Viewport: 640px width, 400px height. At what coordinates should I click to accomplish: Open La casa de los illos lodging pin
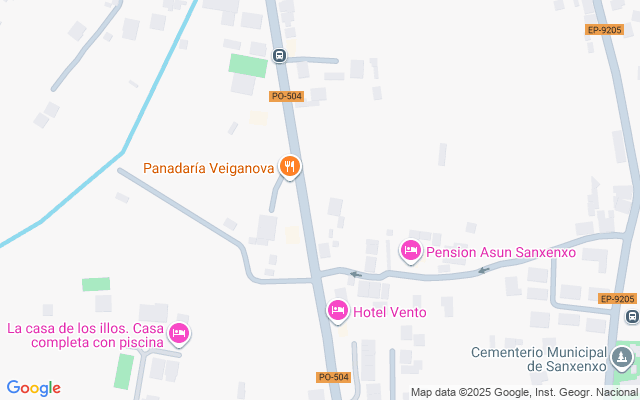click(179, 333)
